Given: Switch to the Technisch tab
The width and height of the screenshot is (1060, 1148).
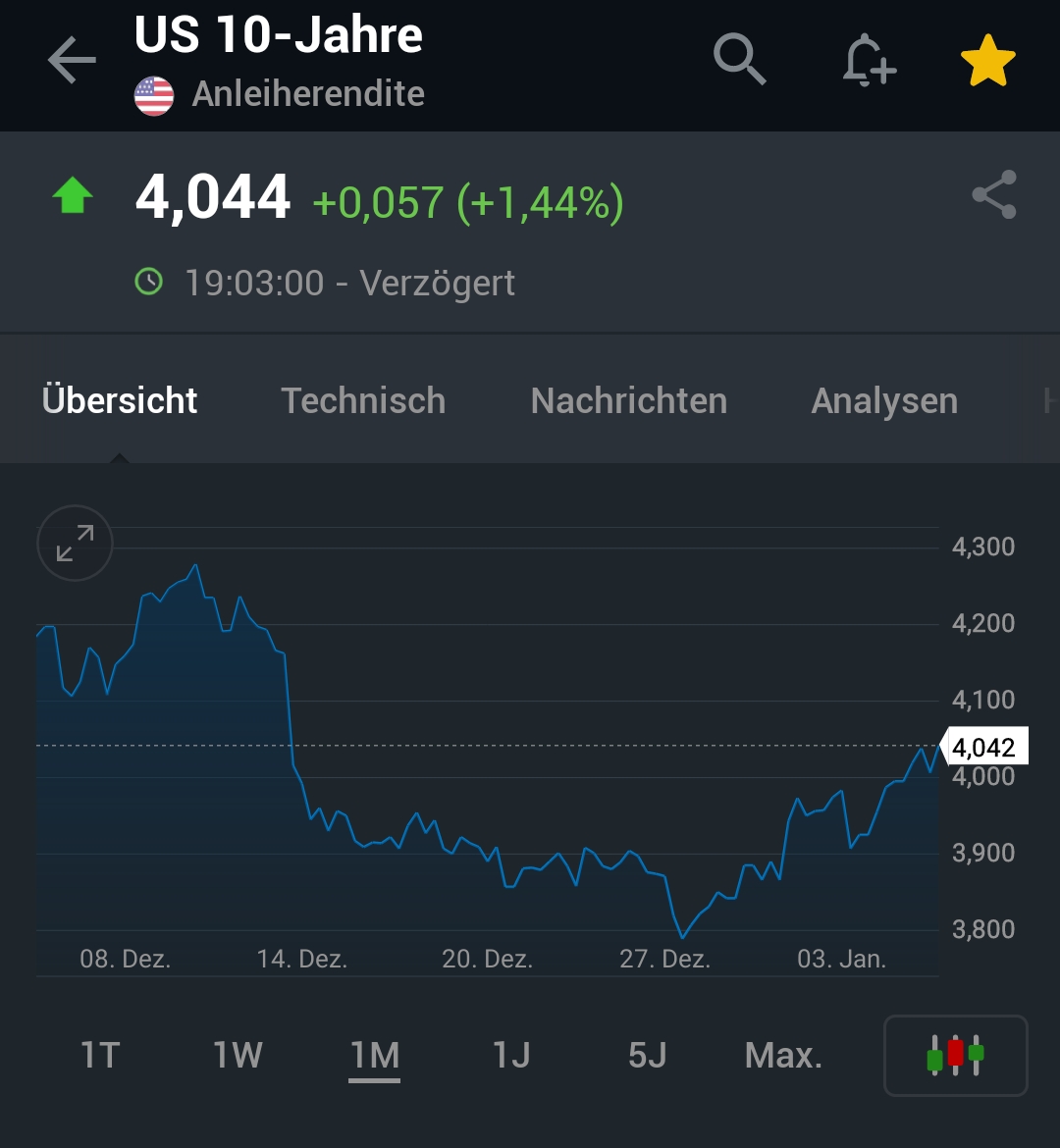Looking at the screenshot, I should [363, 400].
